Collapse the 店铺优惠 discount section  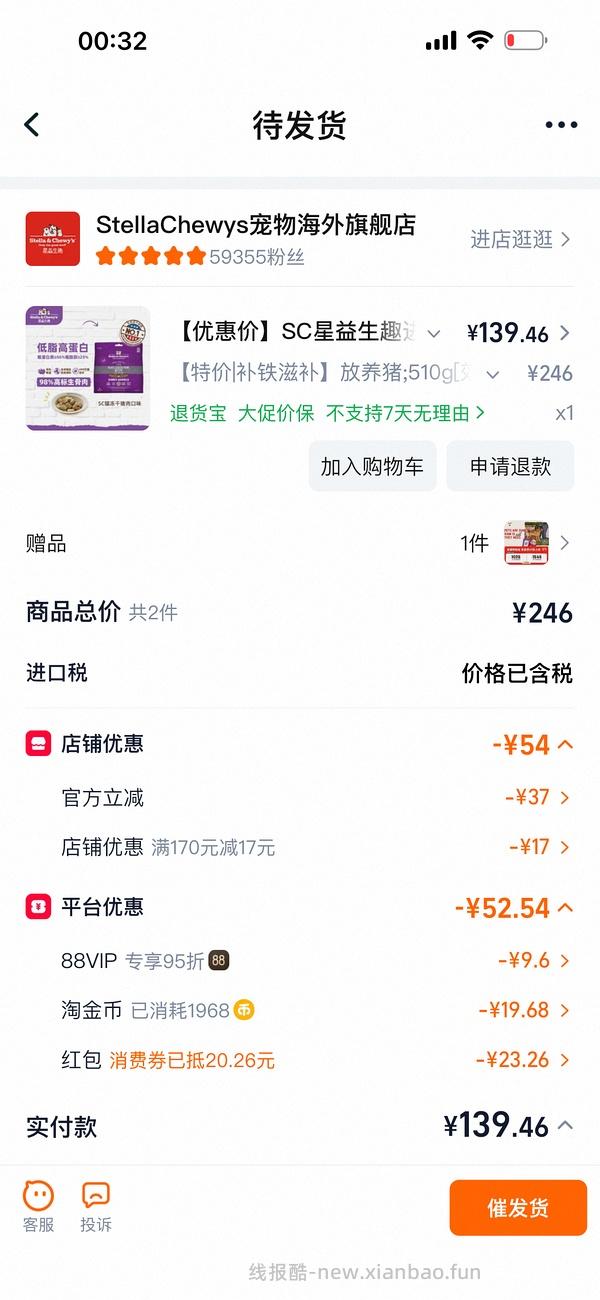coord(565,744)
